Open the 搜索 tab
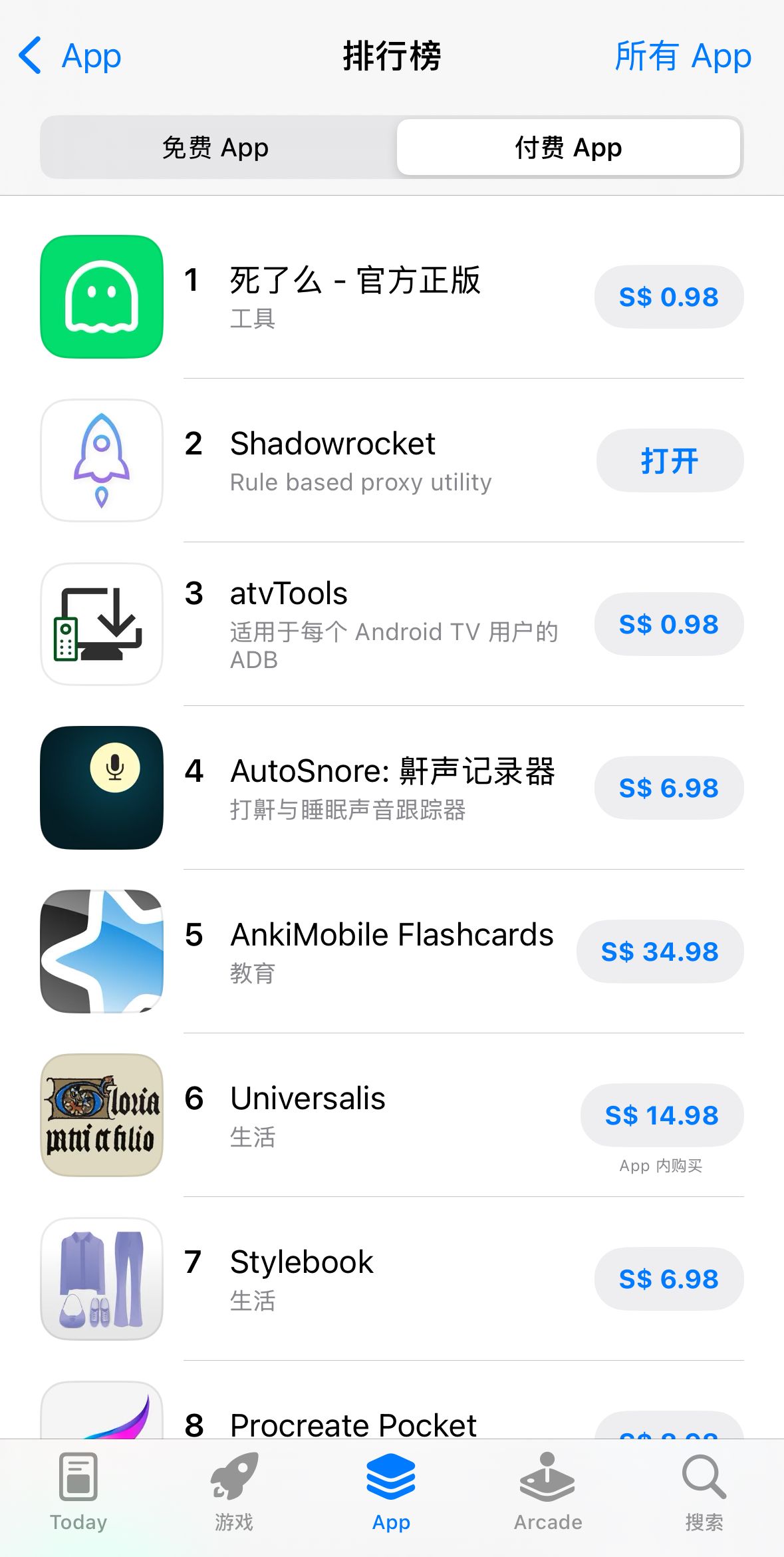This screenshot has width=784, height=1557. (x=704, y=1492)
